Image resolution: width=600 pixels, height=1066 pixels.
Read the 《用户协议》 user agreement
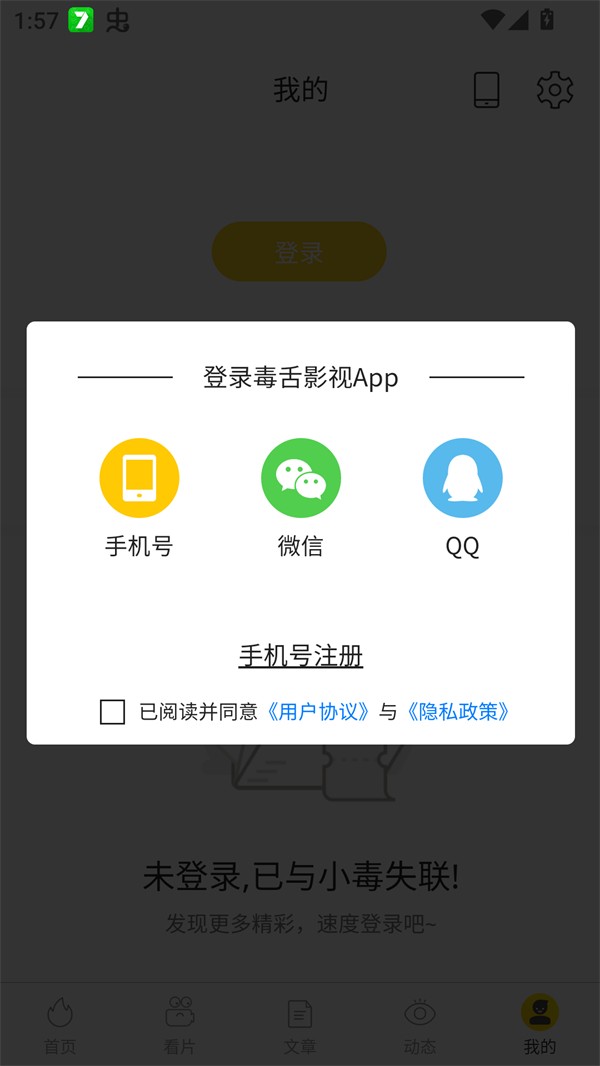[319, 712]
